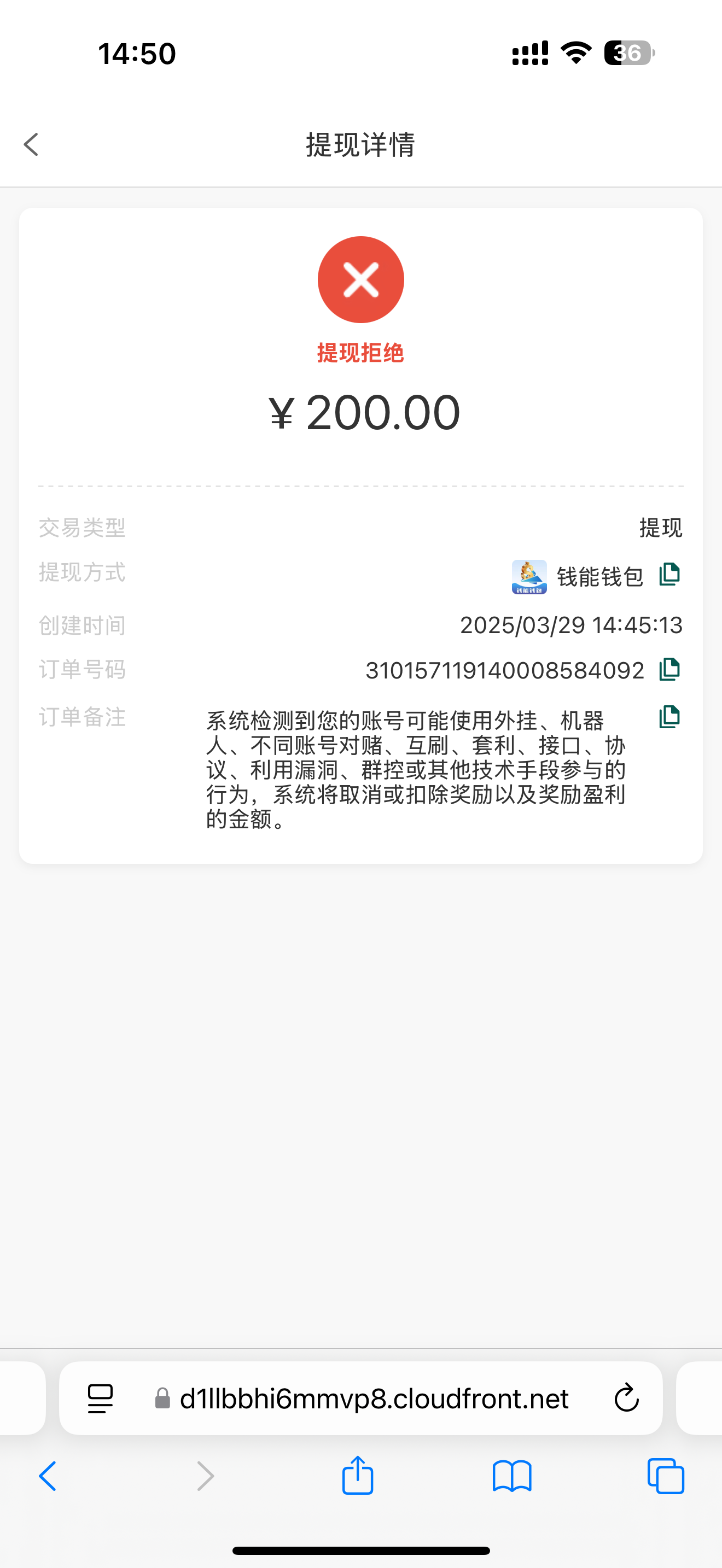
Task: Tap the forward navigation arrow
Action: point(205,1476)
